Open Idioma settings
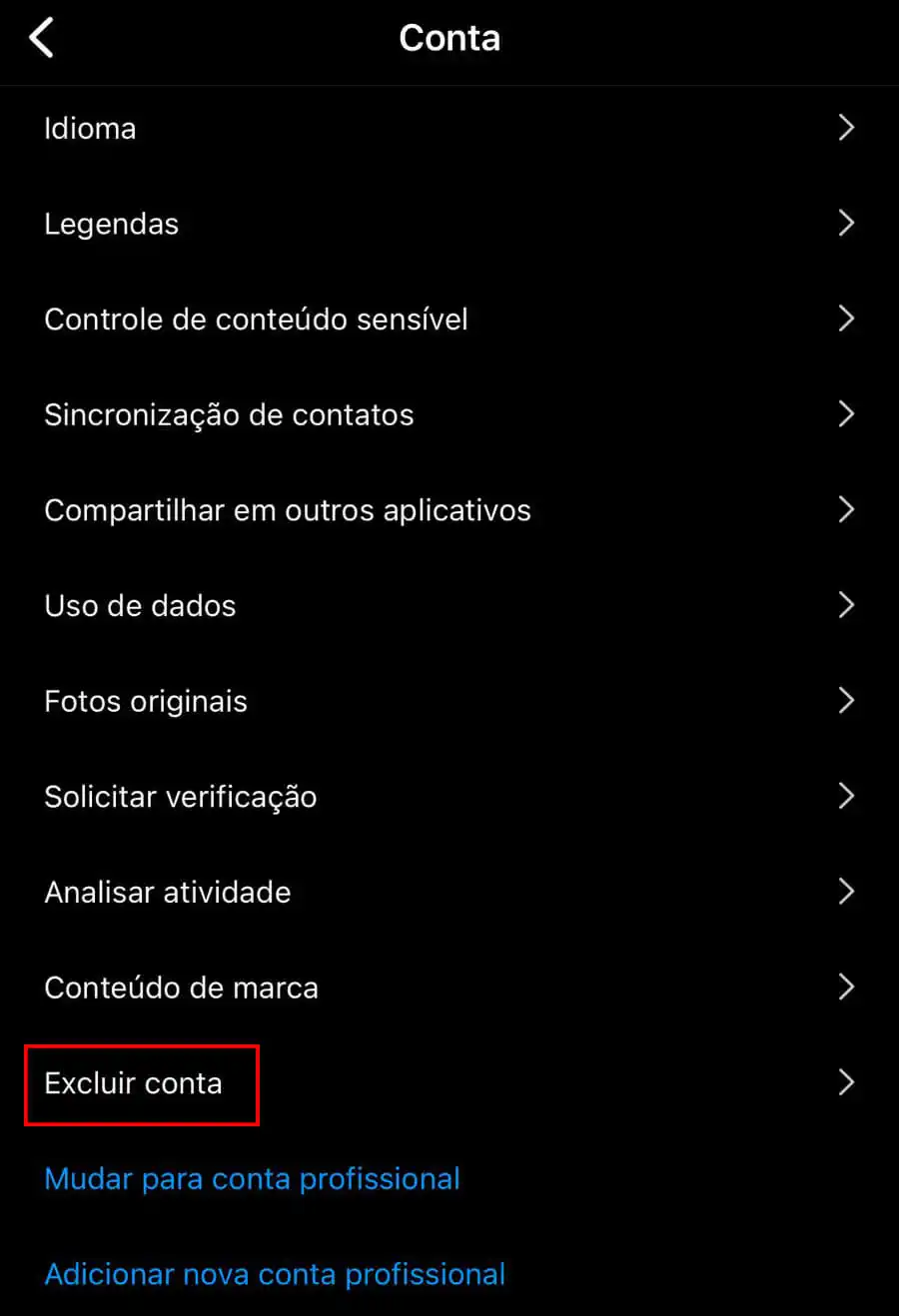 point(90,128)
